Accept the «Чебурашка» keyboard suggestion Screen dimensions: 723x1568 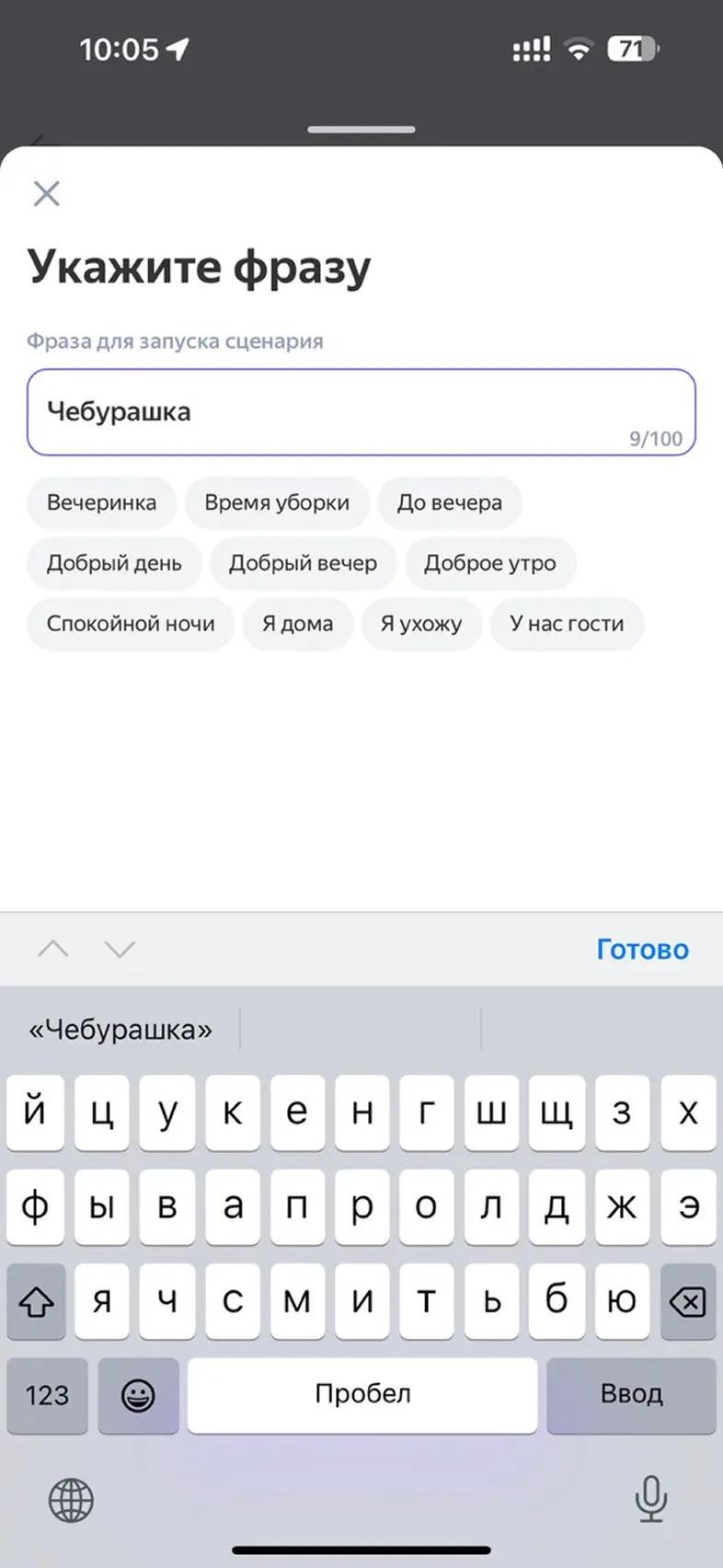(120, 1029)
